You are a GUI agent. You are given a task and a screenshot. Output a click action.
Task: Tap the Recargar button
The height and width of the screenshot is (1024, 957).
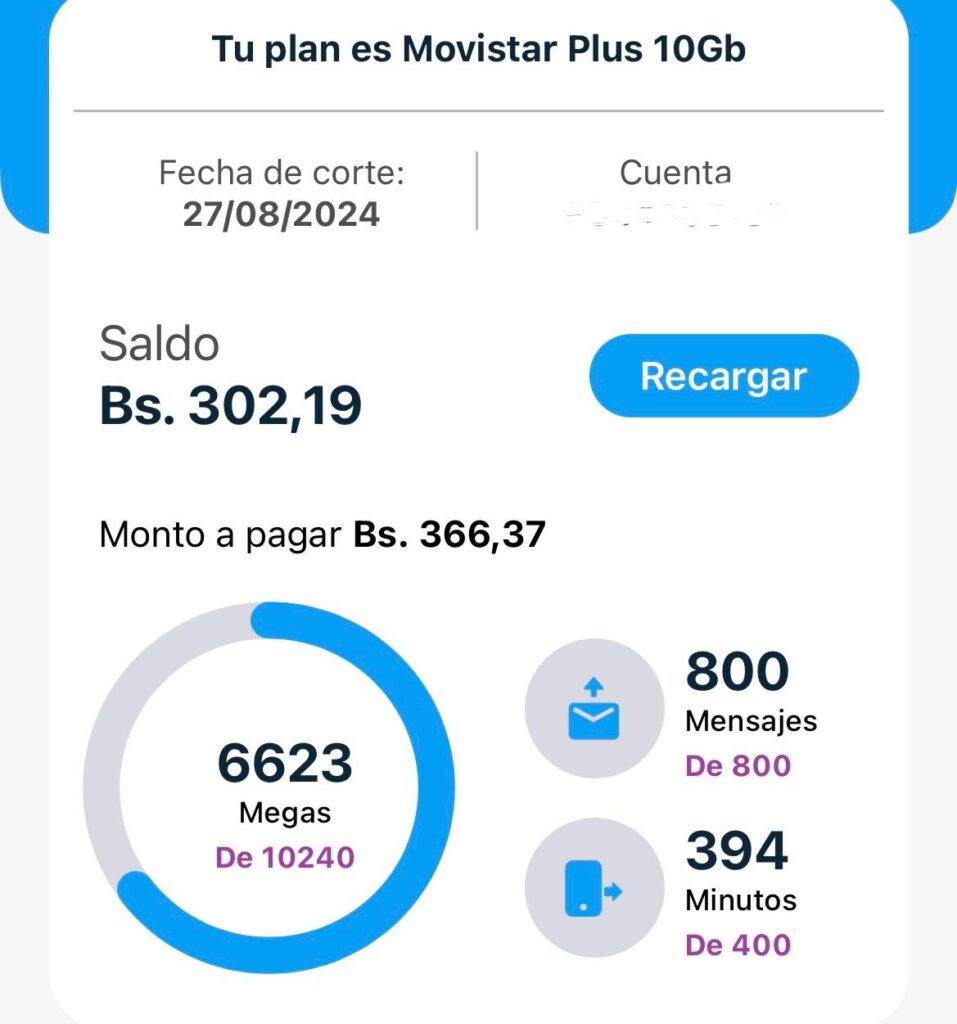click(723, 376)
